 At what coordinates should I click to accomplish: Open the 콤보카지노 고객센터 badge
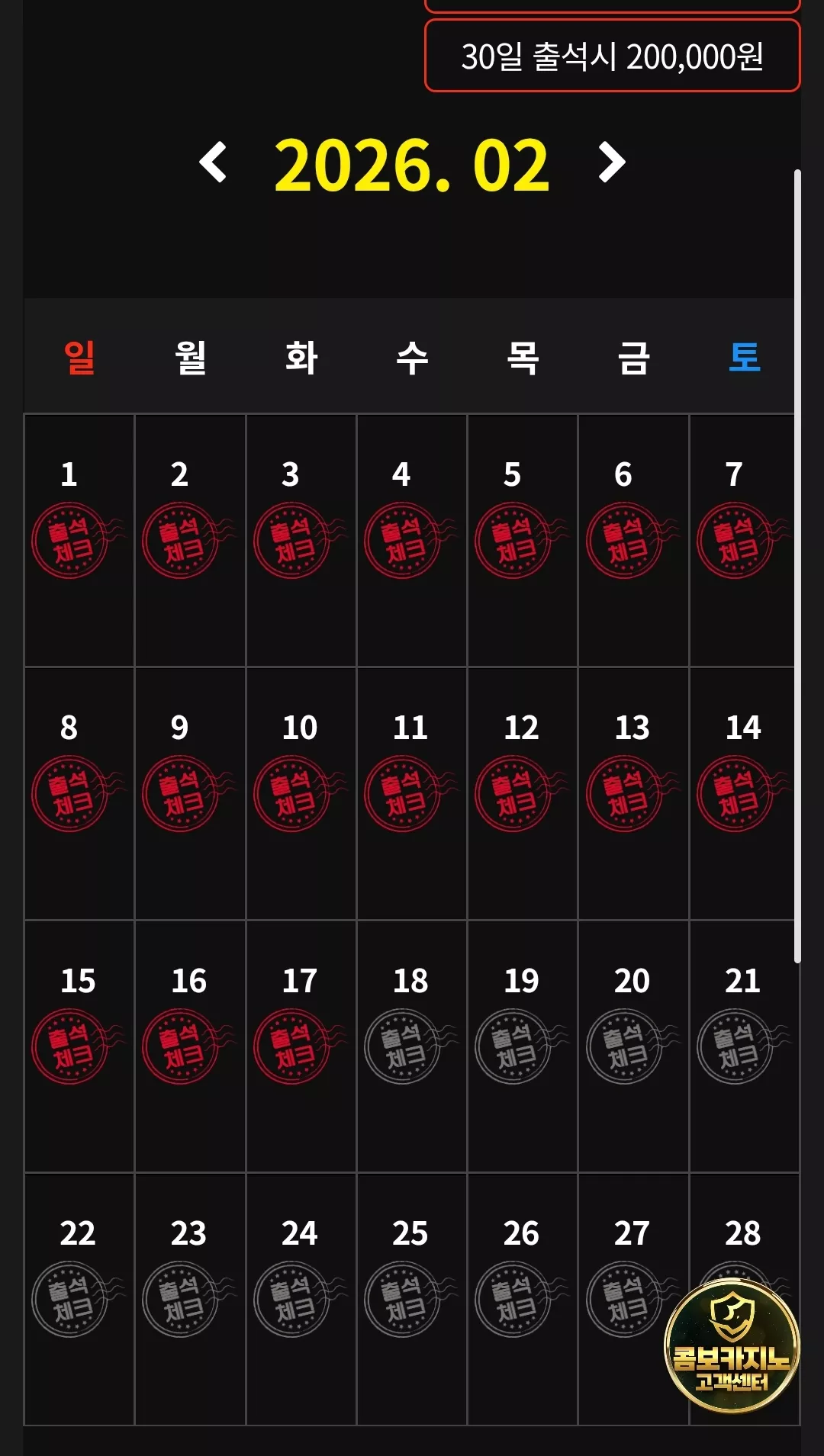pyautogui.click(x=732, y=1345)
